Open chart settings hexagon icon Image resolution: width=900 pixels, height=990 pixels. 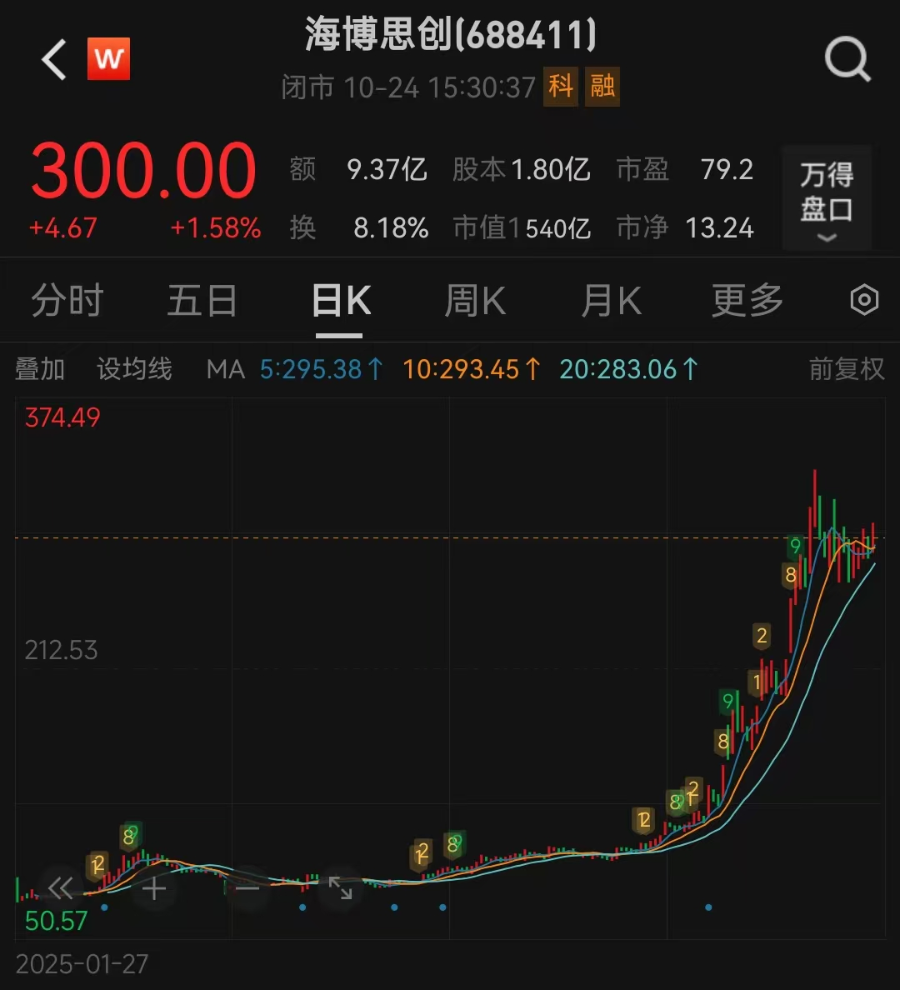864,300
